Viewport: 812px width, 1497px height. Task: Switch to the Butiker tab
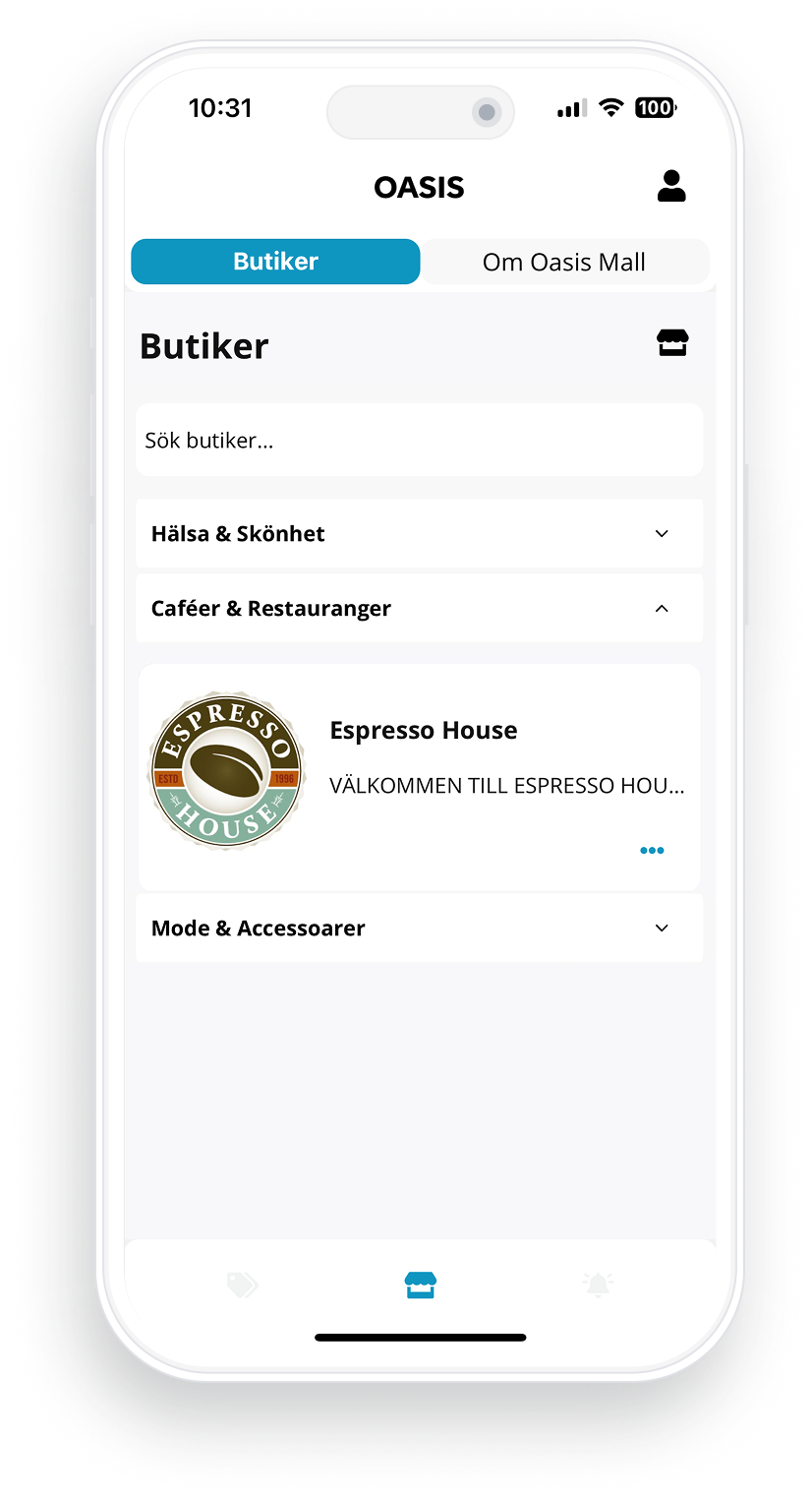[x=275, y=262]
